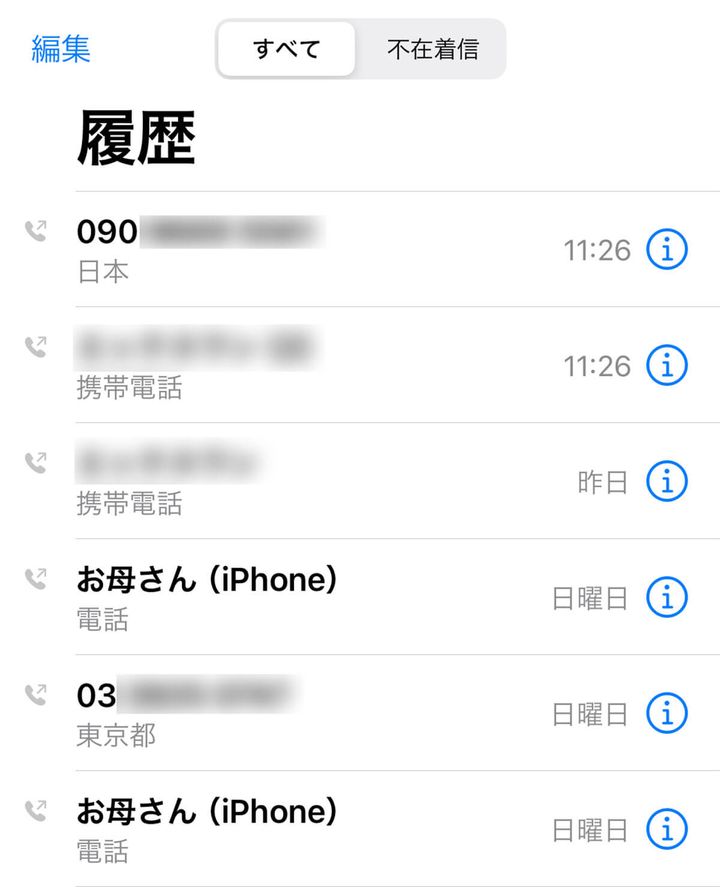Open info for お母さん's first Sunday call

tap(667, 599)
